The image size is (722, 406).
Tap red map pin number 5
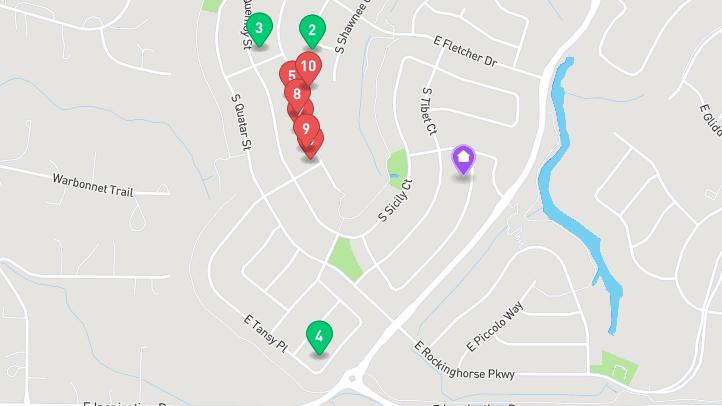pyautogui.click(x=288, y=75)
